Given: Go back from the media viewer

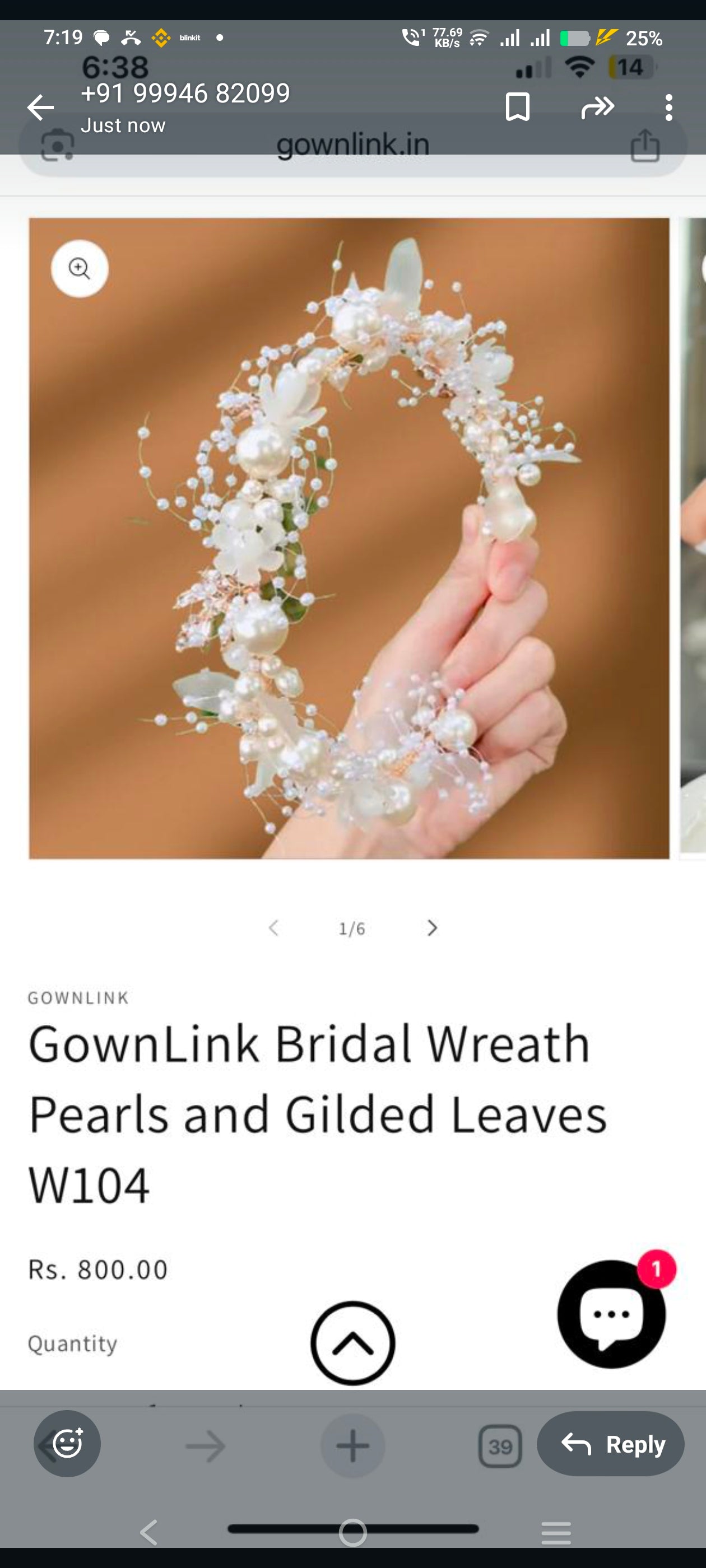Looking at the screenshot, I should coord(41,108).
